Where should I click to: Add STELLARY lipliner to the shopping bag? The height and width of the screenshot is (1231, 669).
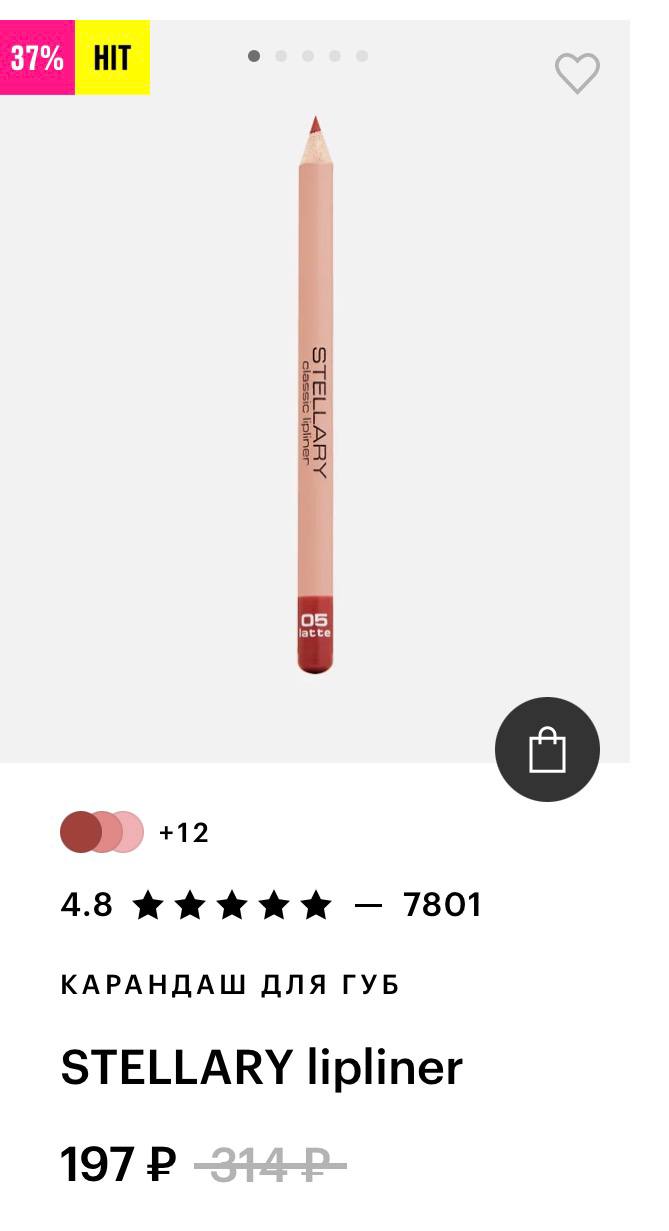(547, 749)
